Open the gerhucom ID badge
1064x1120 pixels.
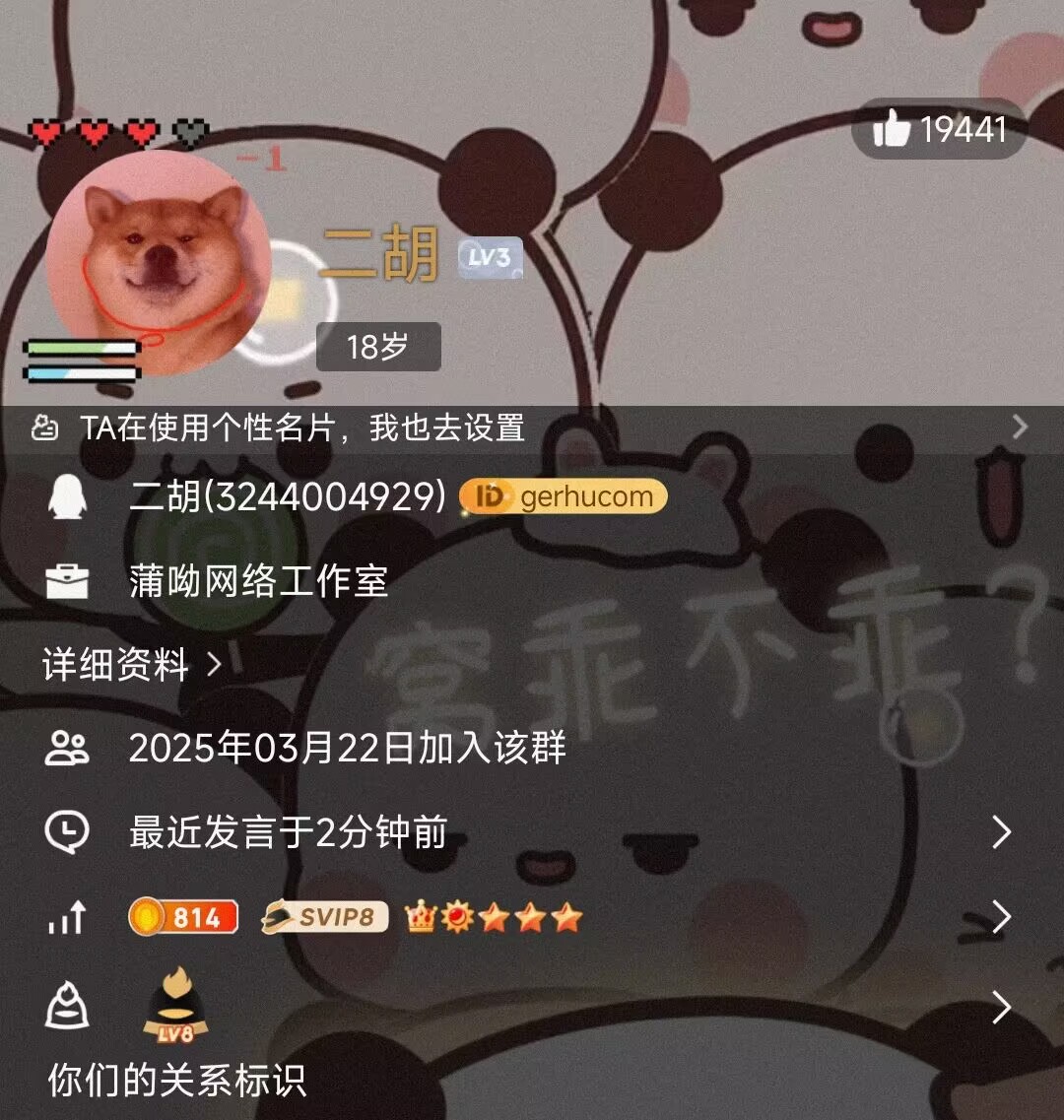[x=564, y=496]
